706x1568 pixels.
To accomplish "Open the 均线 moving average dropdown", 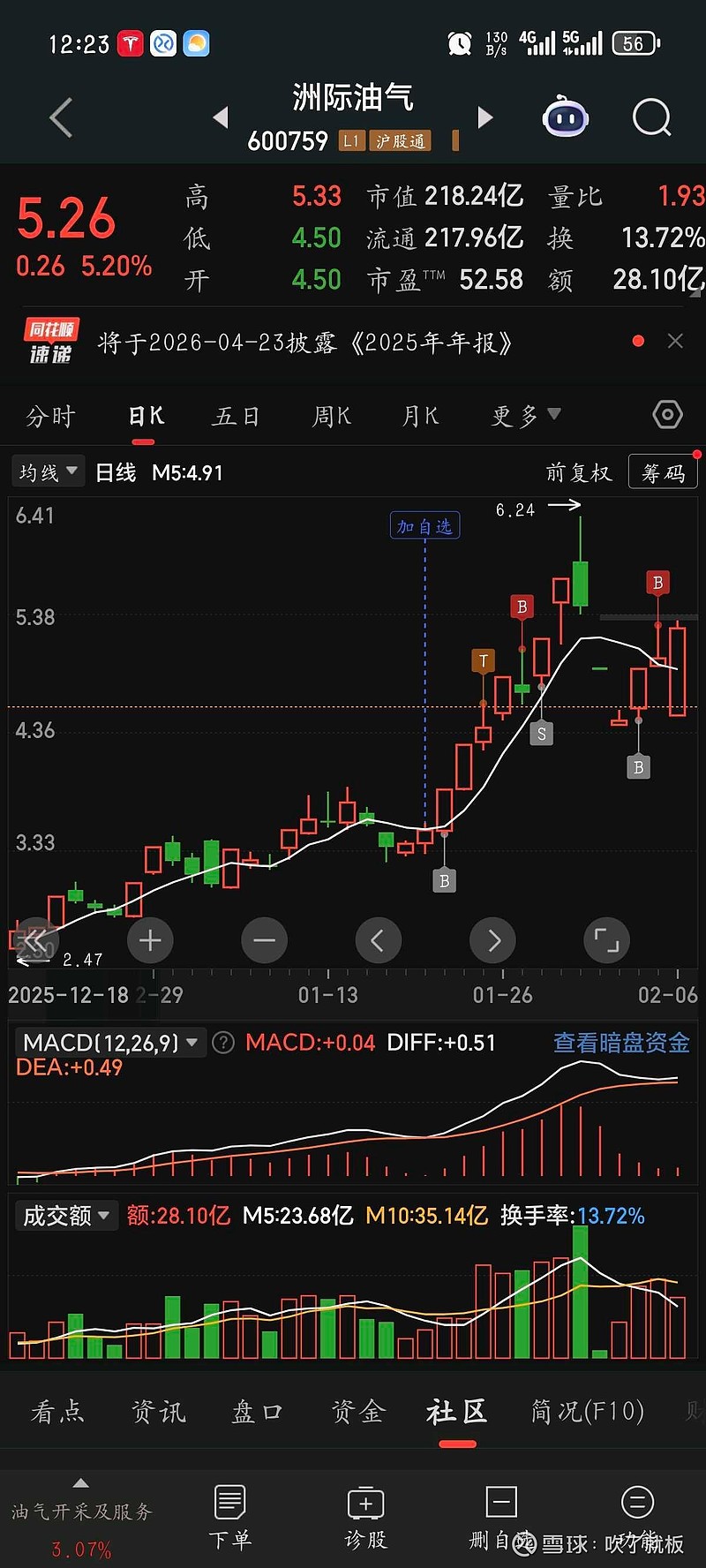I will tap(48, 471).
